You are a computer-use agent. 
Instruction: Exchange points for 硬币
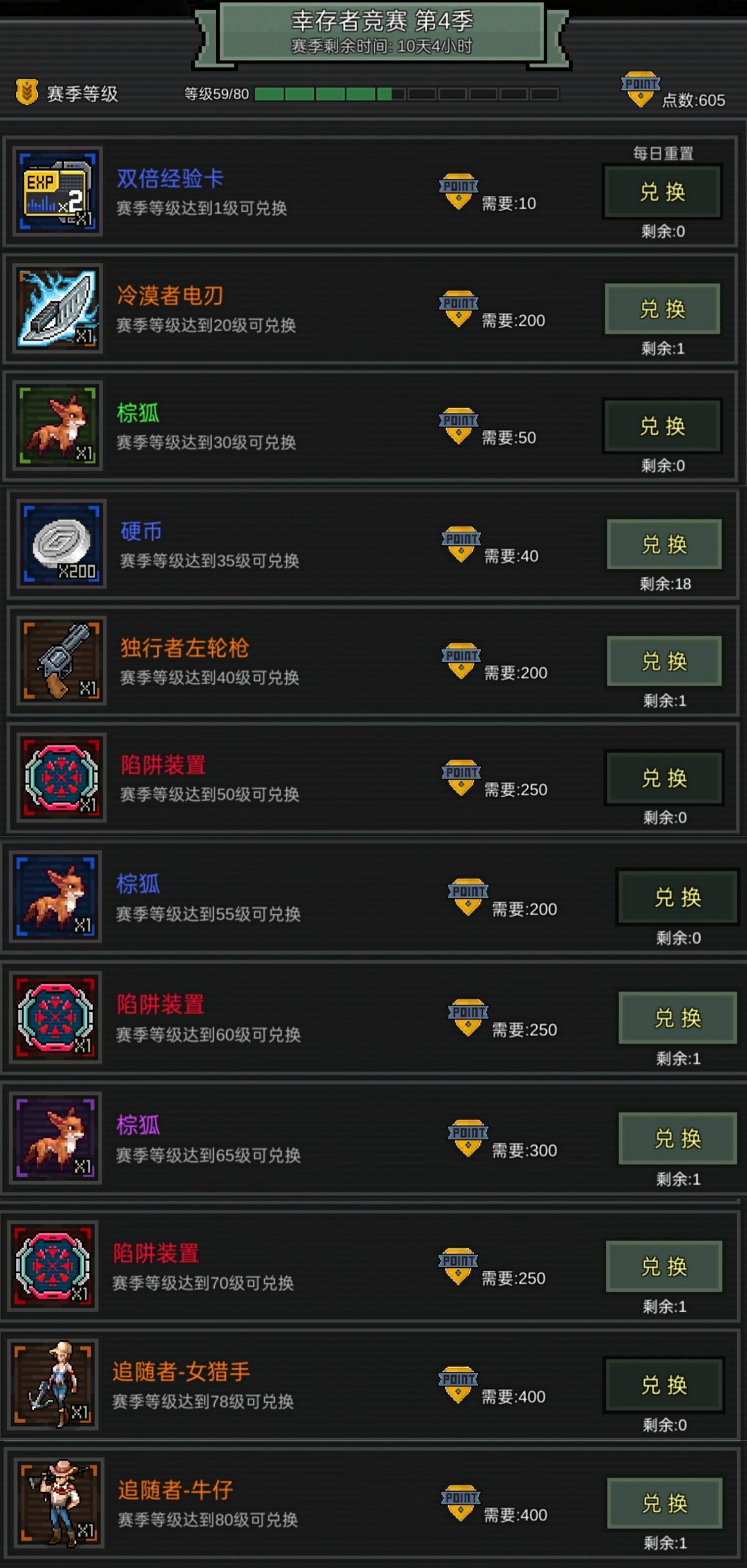tap(664, 544)
